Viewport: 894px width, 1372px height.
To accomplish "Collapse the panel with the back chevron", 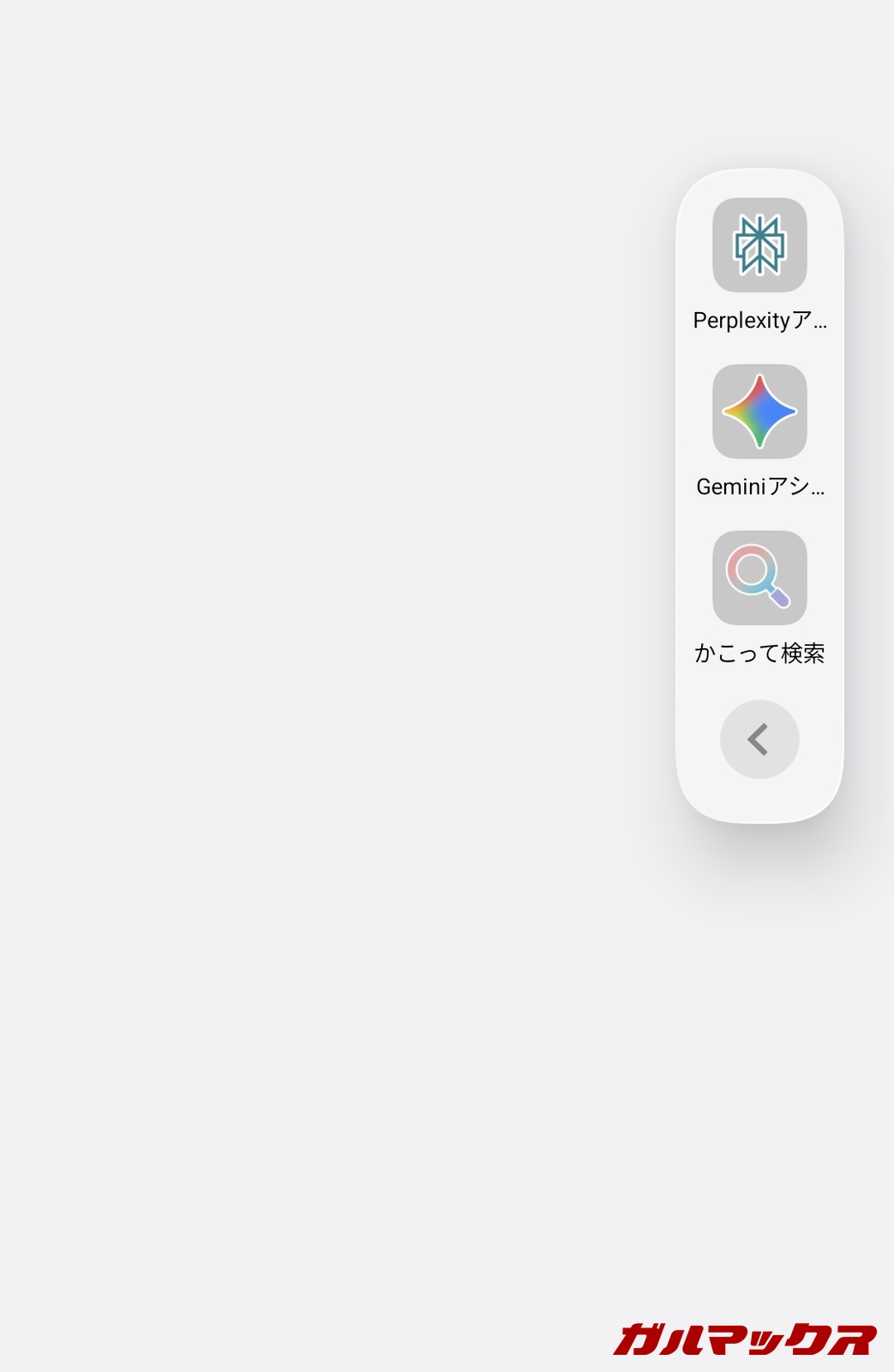I will coord(759,739).
